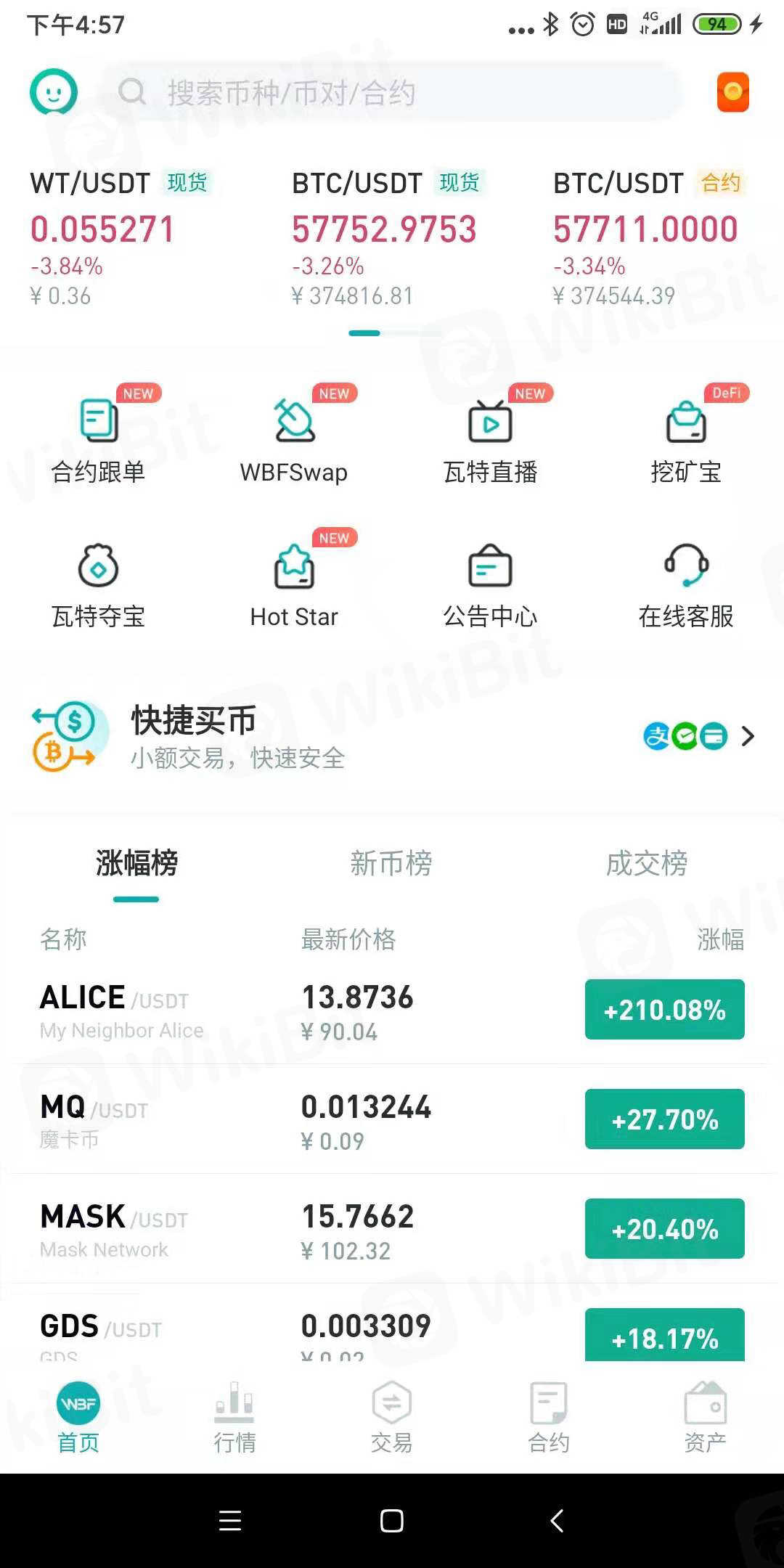Open the 快捷买币 quick buy banner
Image resolution: width=784 pixels, height=1568 pixels.
pos(392,737)
